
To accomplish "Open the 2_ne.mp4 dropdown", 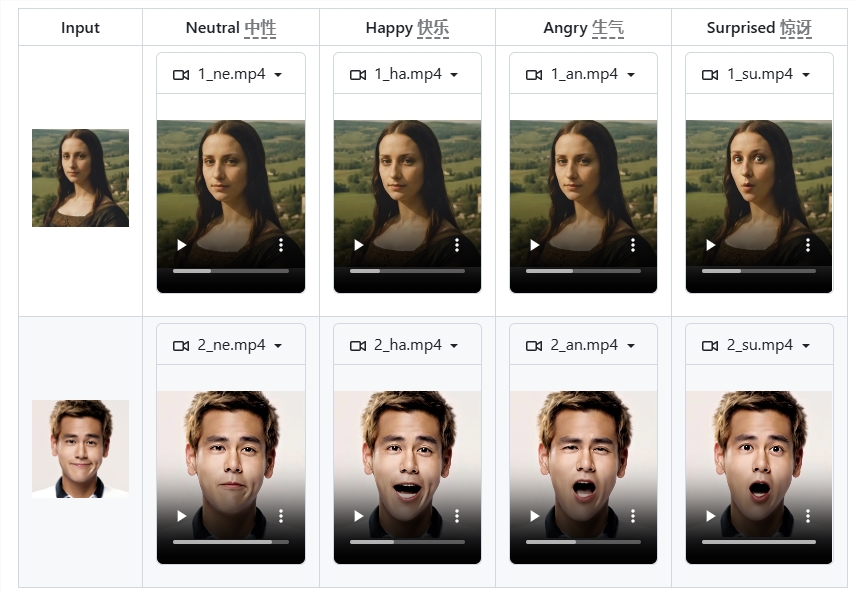I will [231, 345].
